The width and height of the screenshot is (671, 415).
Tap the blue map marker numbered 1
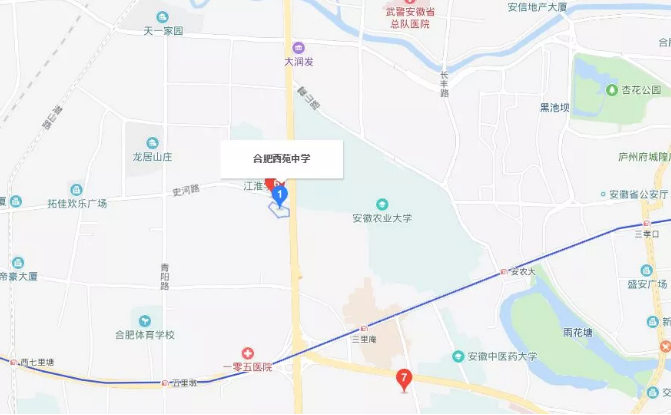pyautogui.click(x=281, y=193)
